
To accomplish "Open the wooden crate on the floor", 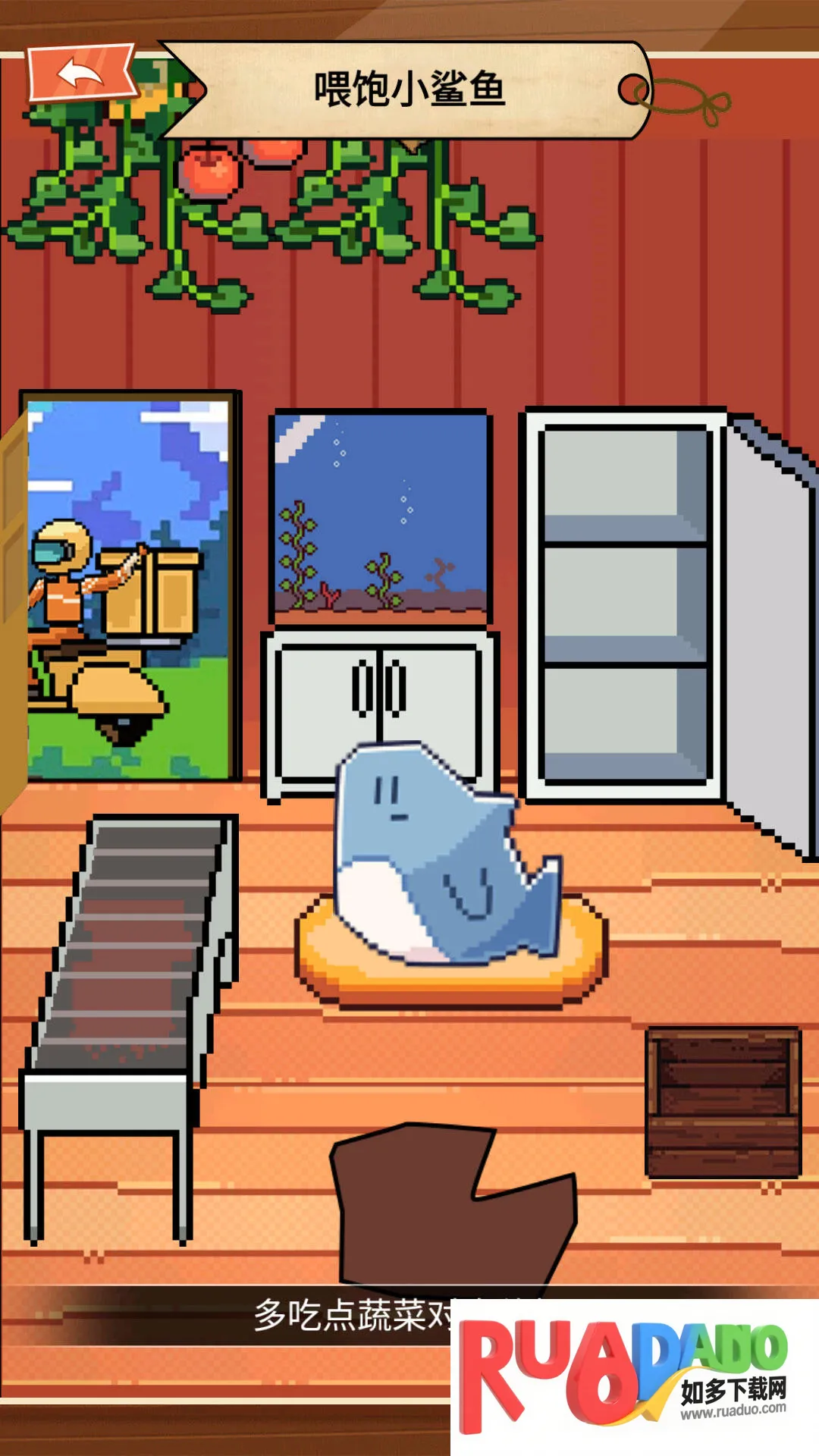I will [723, 1102].
